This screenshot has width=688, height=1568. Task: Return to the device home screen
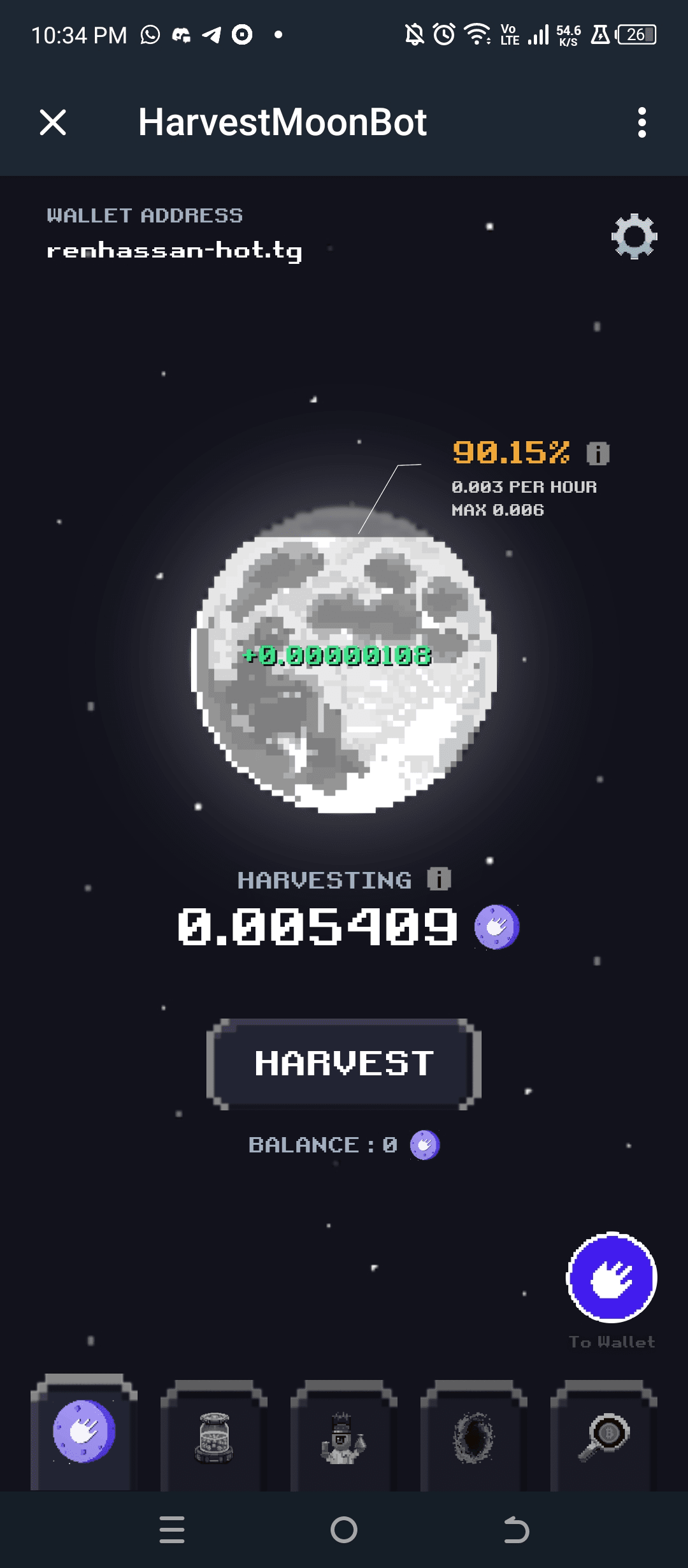[x=344, y=1530]
